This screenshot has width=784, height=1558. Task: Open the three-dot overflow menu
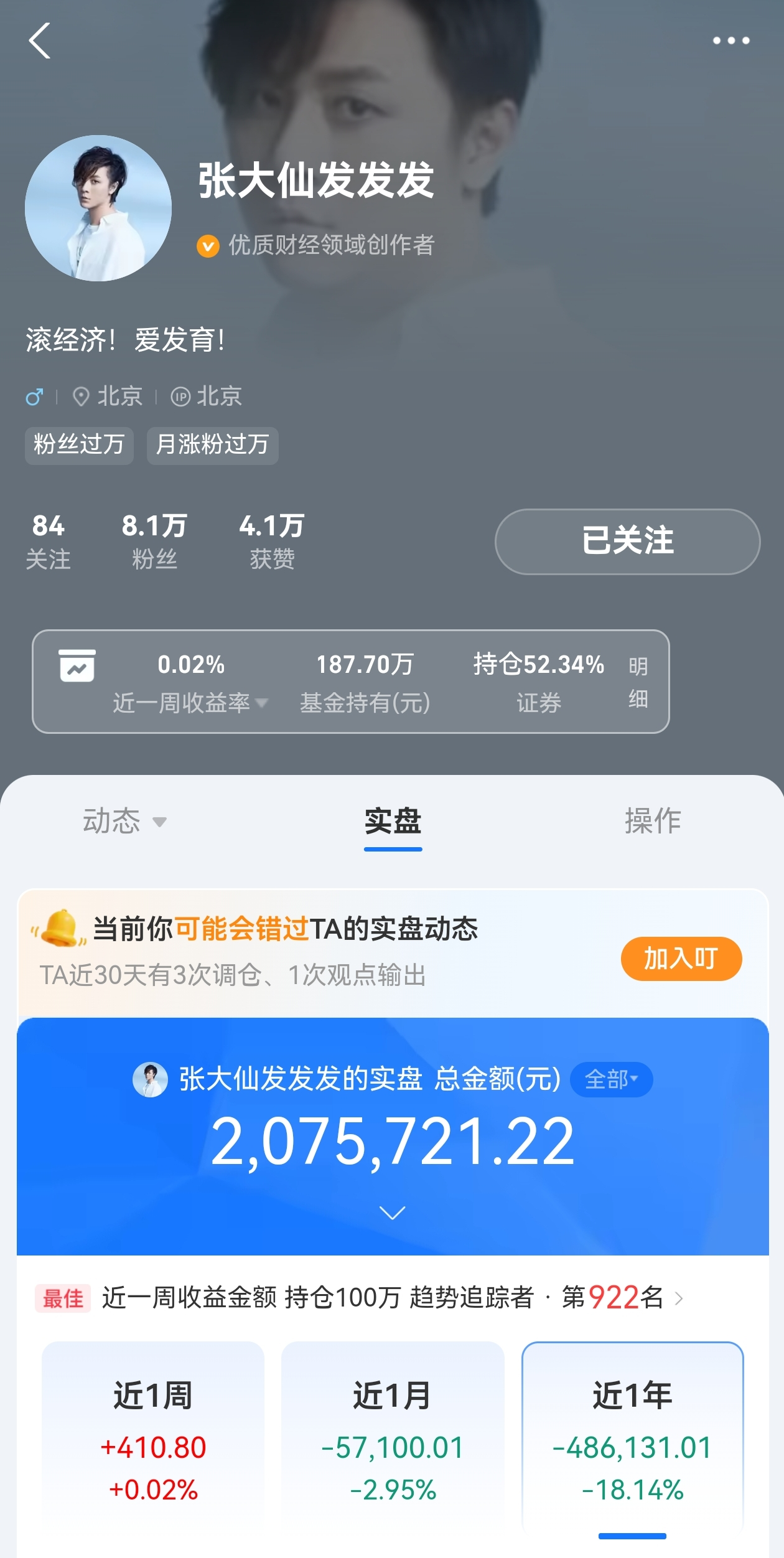(x=730, y=41)
